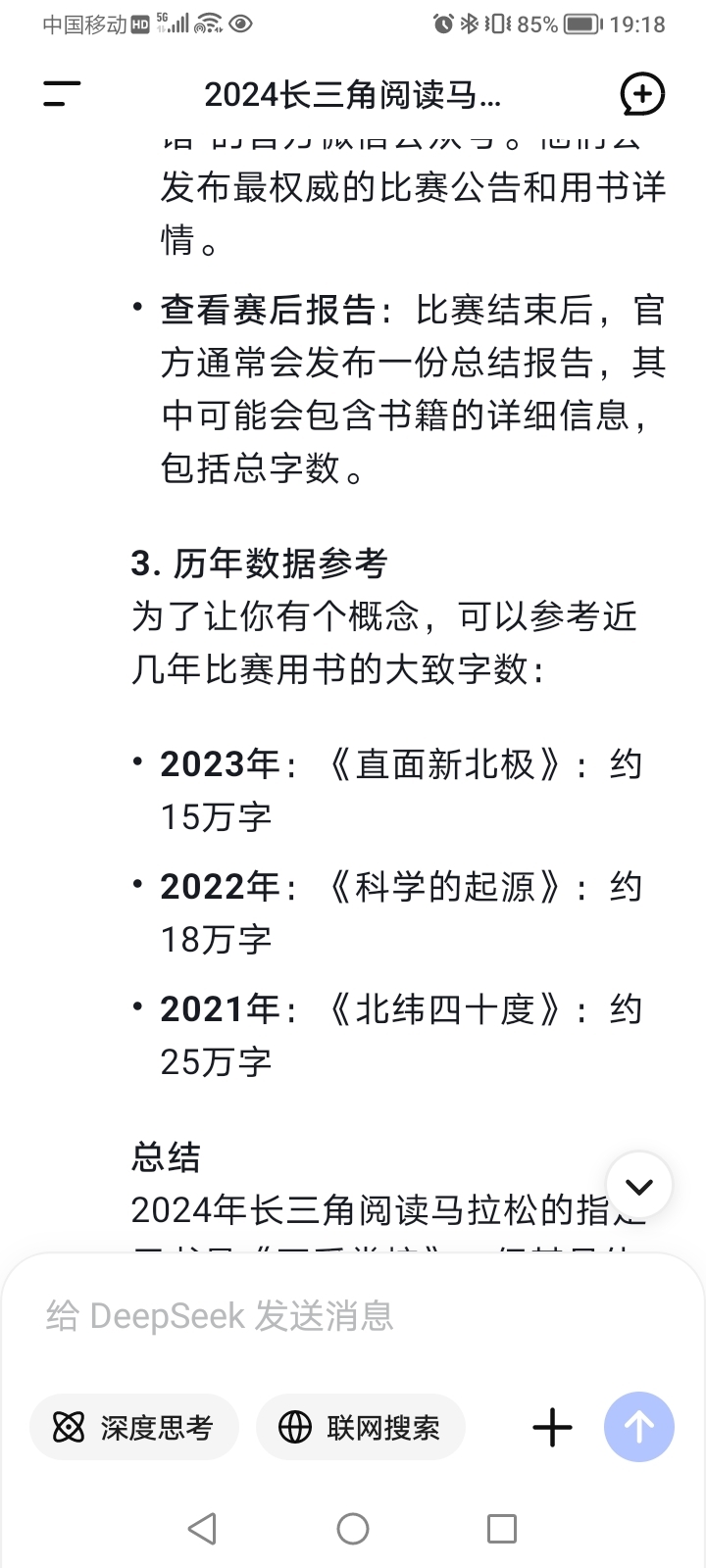Jump to bottom of conversation
Viewport: 706px width, 1568px height.
point(638,1186)
